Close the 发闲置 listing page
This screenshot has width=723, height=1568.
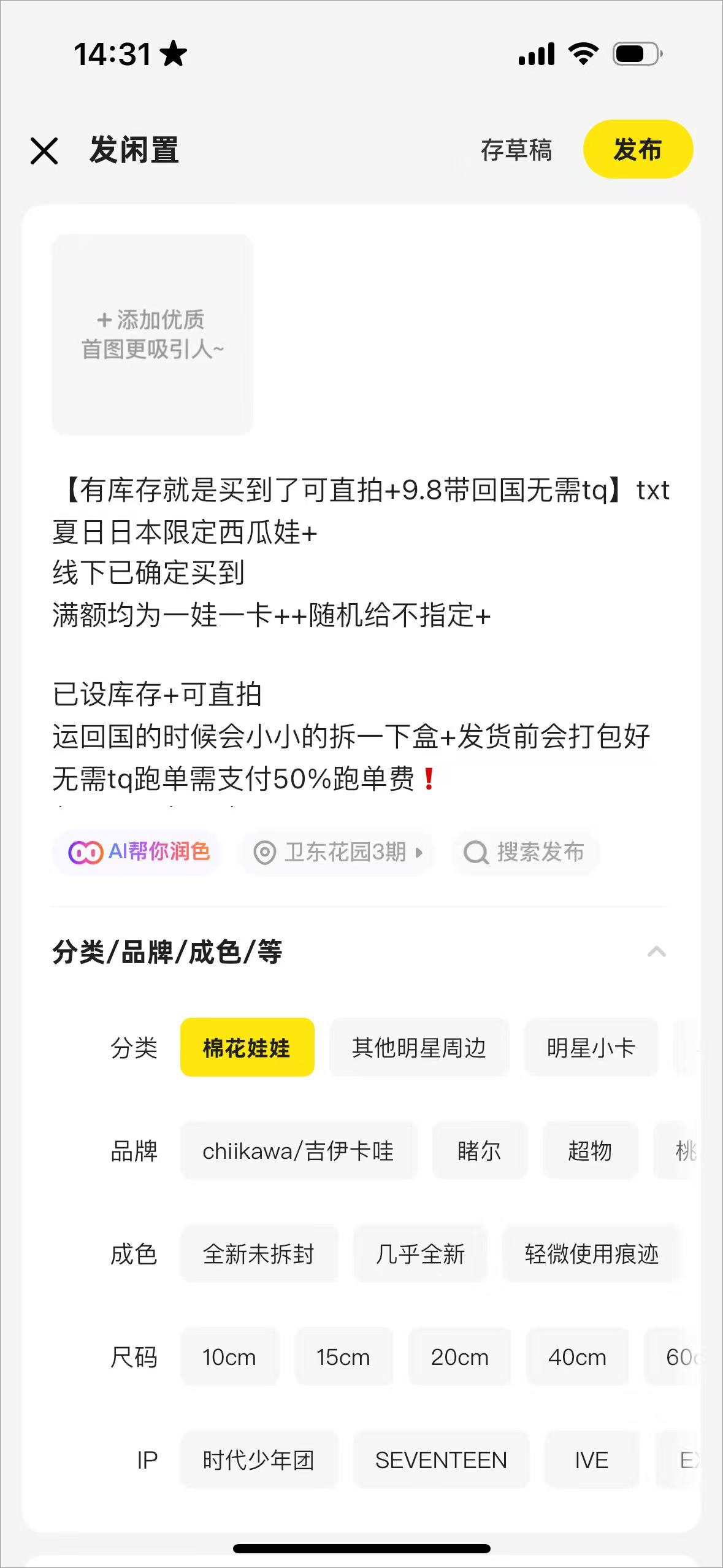[x=44, y=150]
